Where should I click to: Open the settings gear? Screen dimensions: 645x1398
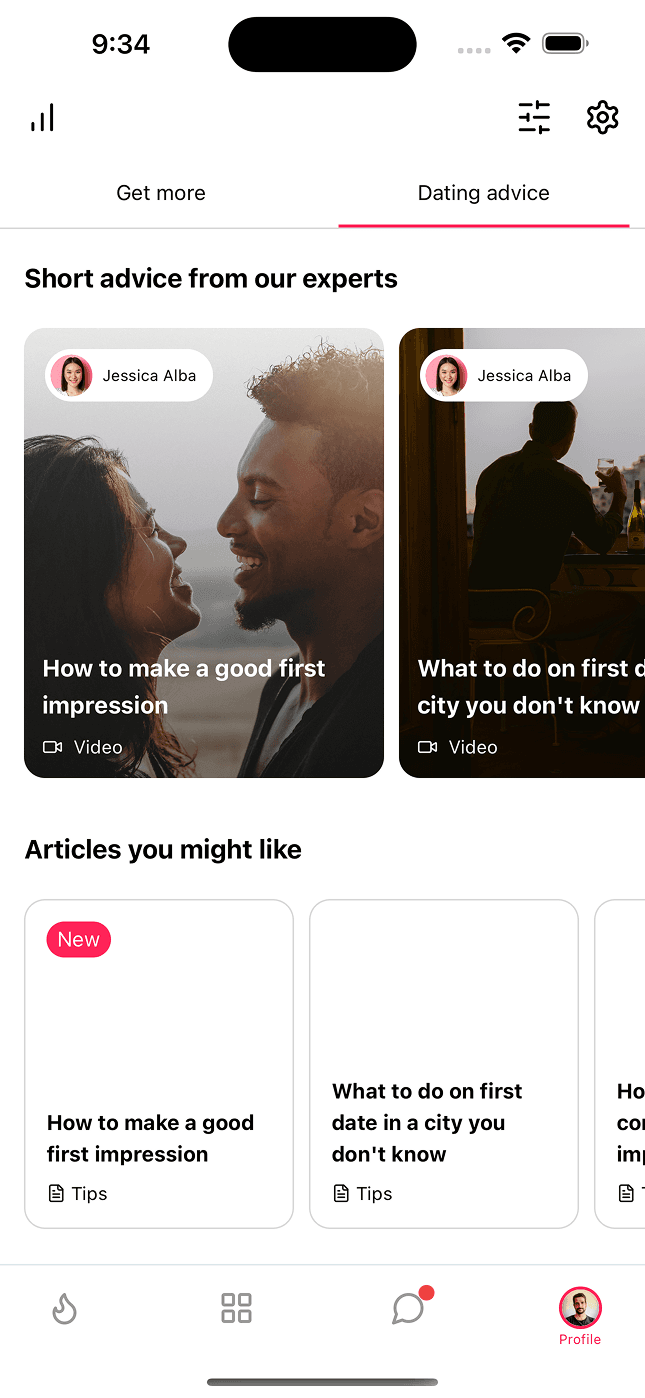(x=602, y=118)
